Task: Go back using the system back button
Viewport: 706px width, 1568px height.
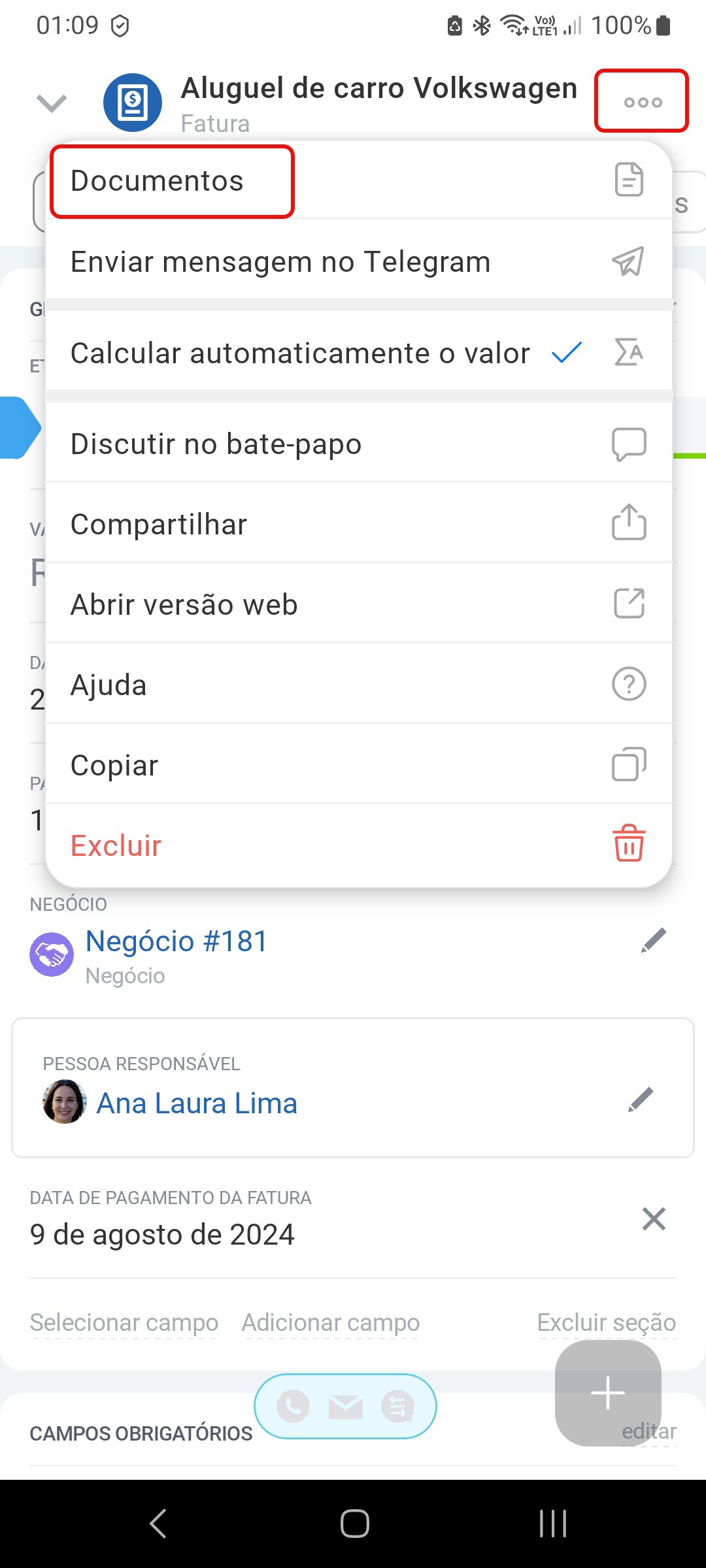Action: [158, 1524]
